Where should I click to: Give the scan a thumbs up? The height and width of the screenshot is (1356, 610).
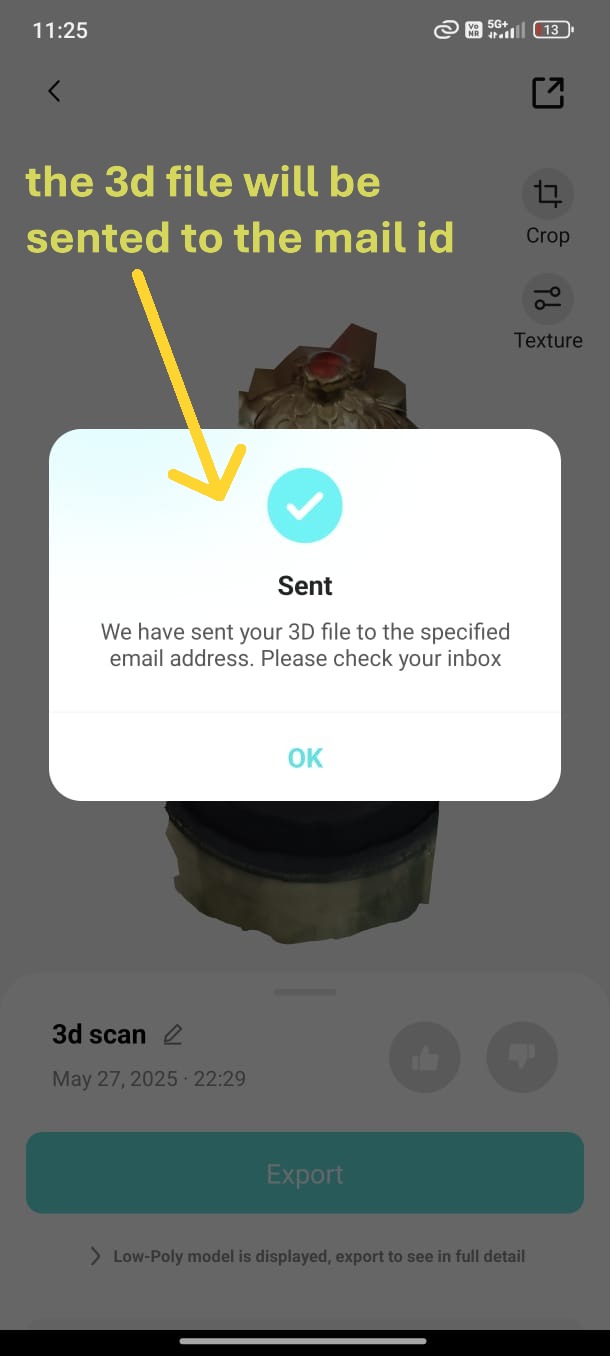[425, 1056]
